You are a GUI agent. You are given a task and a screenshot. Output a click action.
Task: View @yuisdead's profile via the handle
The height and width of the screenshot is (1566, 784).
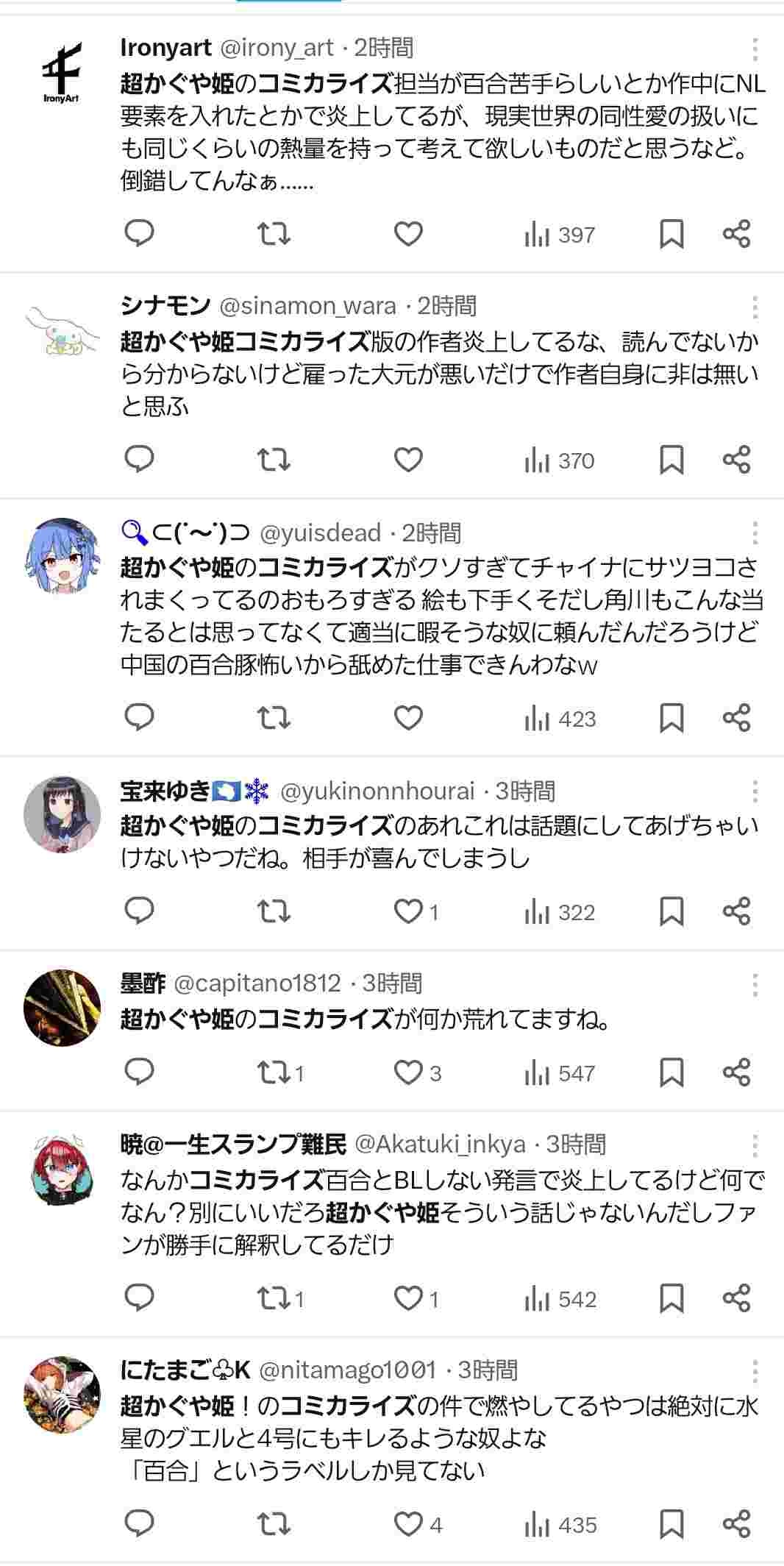tap(320, 533)
